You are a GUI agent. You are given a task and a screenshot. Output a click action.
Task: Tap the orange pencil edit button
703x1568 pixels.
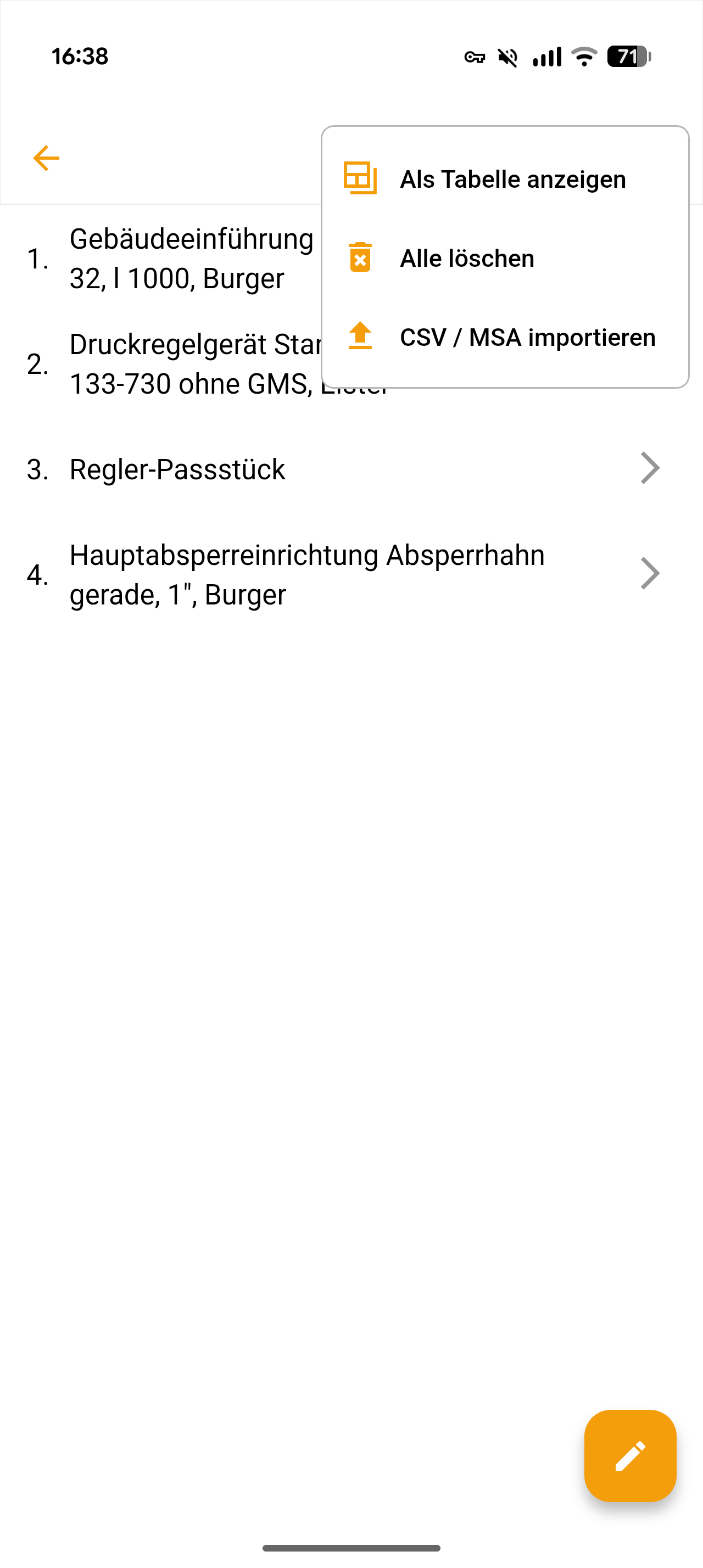pos(629,1455)
